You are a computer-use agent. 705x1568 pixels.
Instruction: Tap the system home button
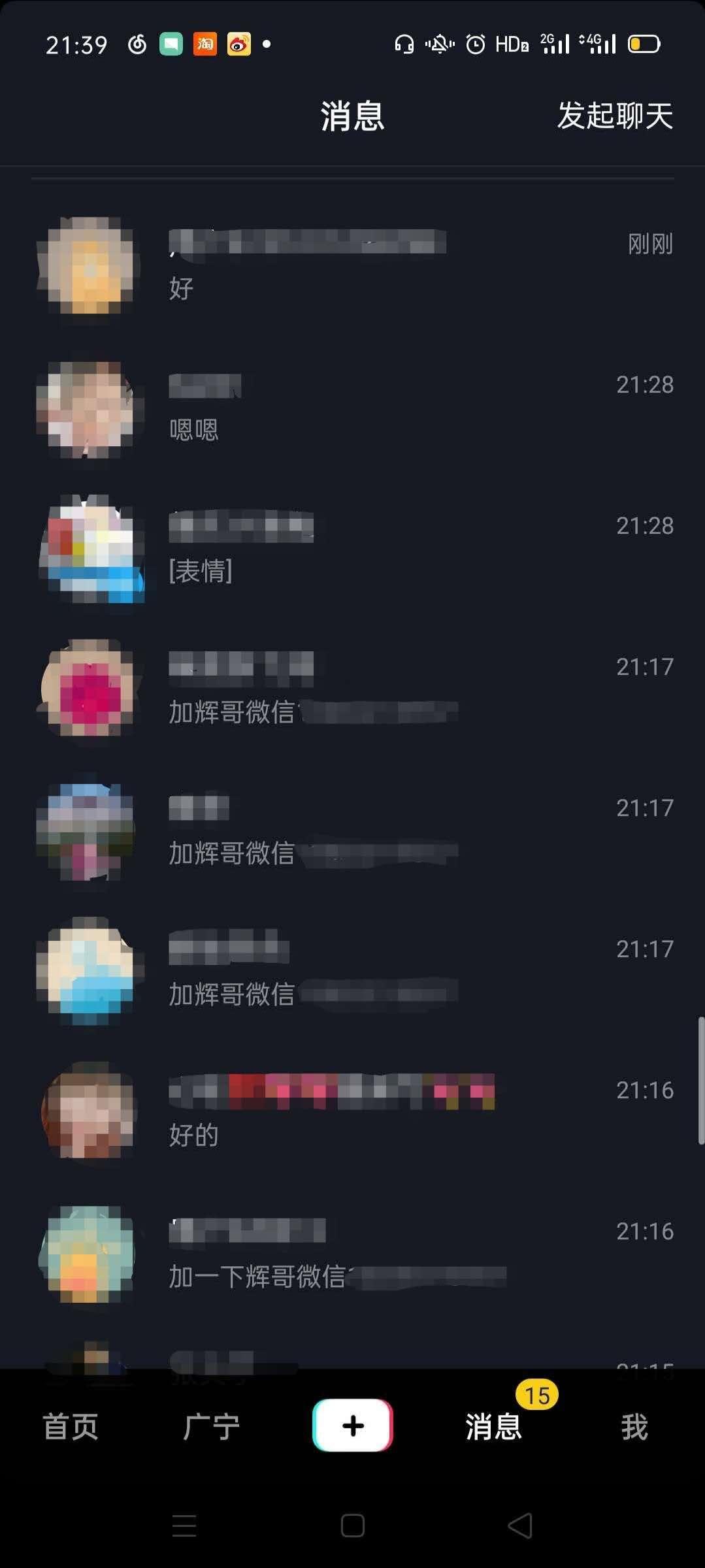point(353,1526)
